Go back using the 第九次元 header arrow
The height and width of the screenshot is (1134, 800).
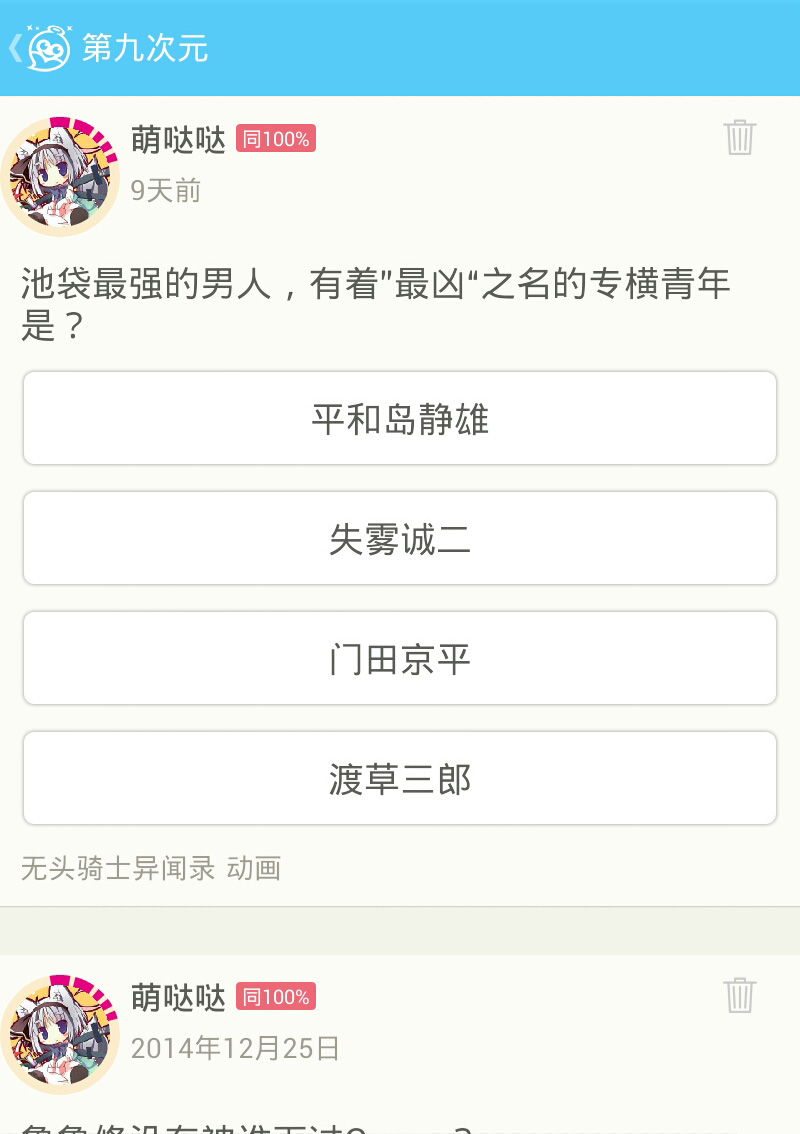16,48
